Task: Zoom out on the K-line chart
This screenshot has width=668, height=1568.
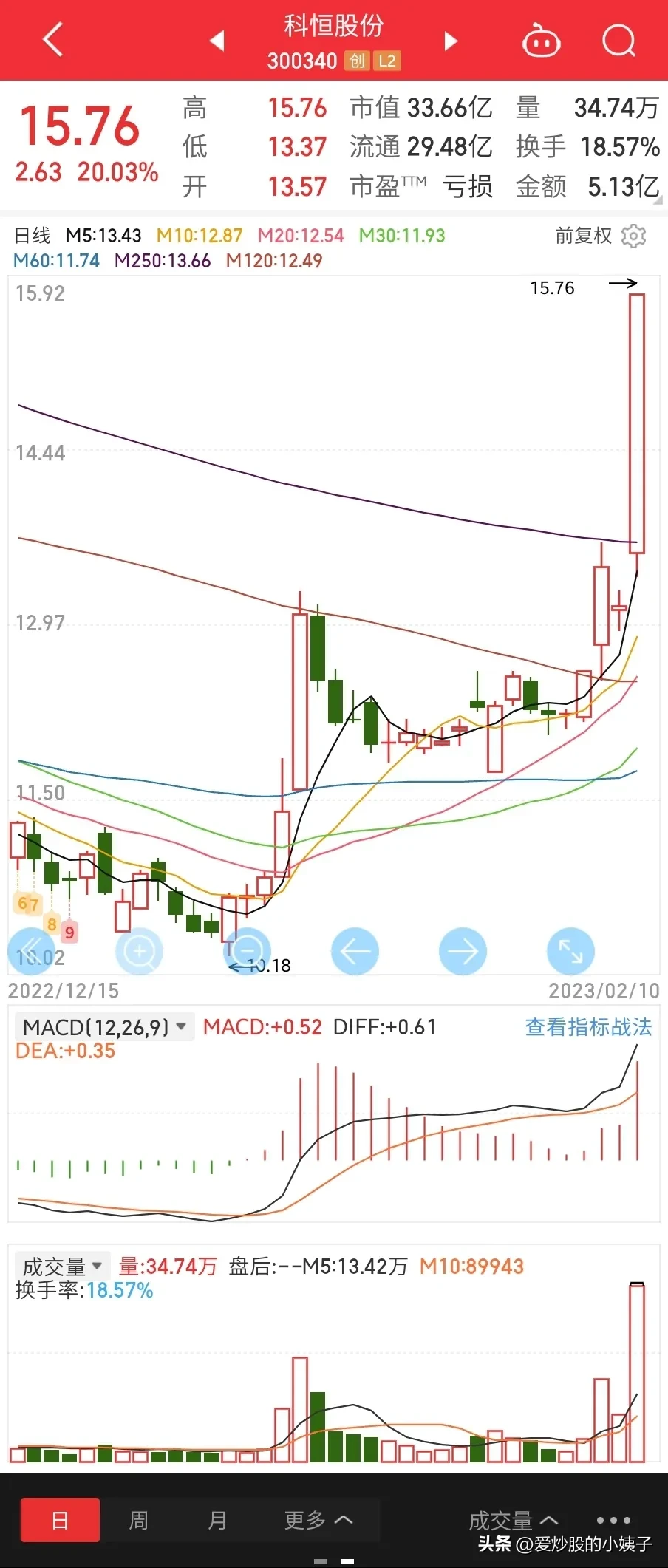Action: 248,951
